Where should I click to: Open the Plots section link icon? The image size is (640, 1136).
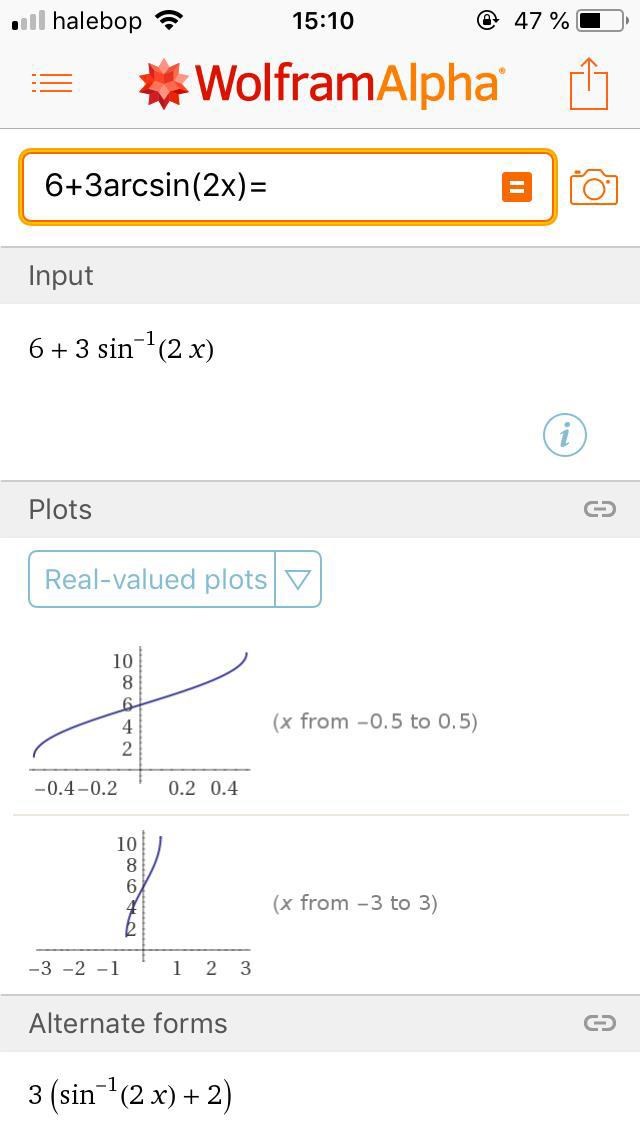click(599, 509)
